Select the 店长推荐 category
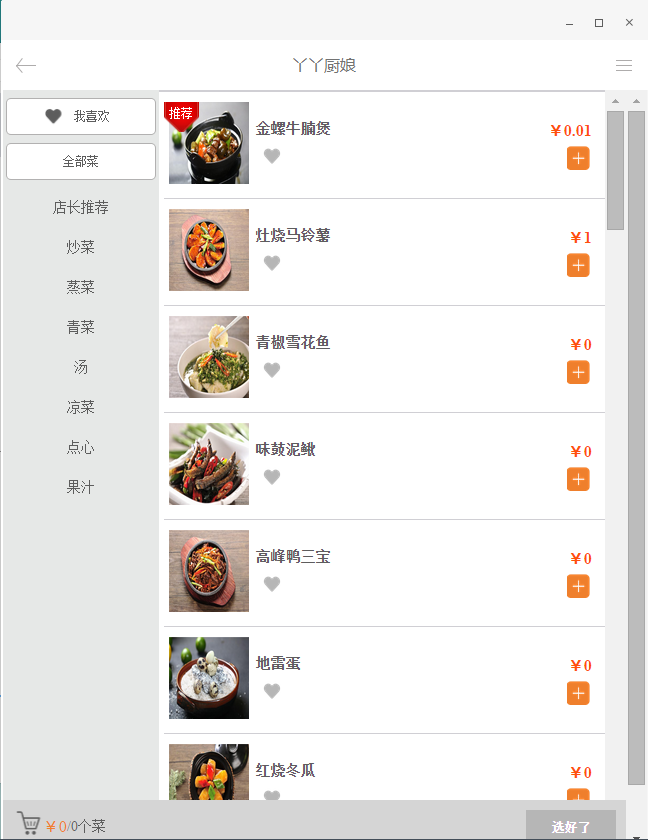The width and height of the screenshot is (648, 840). (81, 208)
